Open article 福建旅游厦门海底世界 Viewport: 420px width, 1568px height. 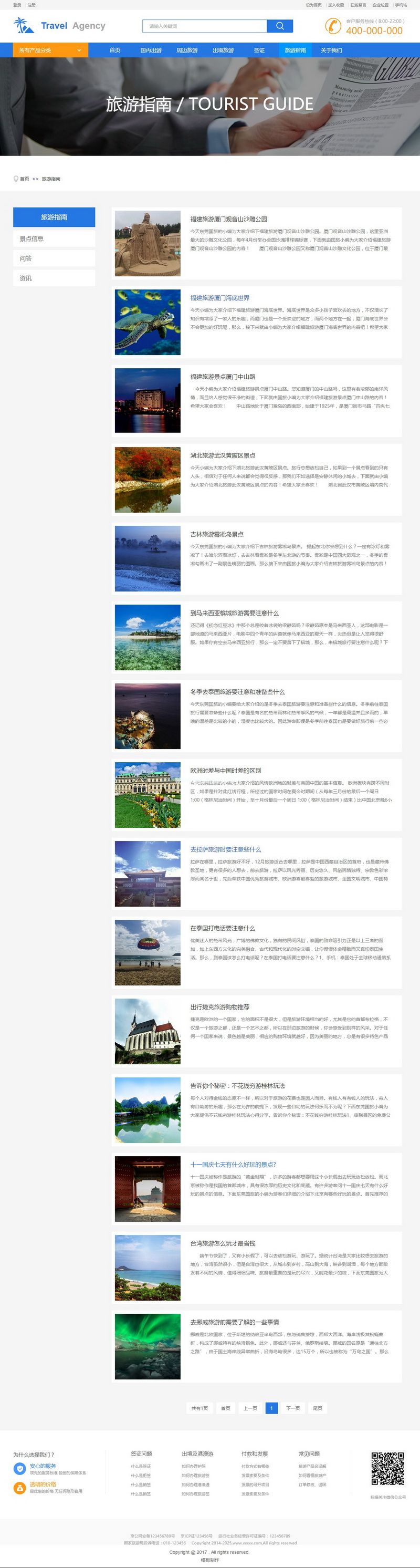tap(220, 298)
